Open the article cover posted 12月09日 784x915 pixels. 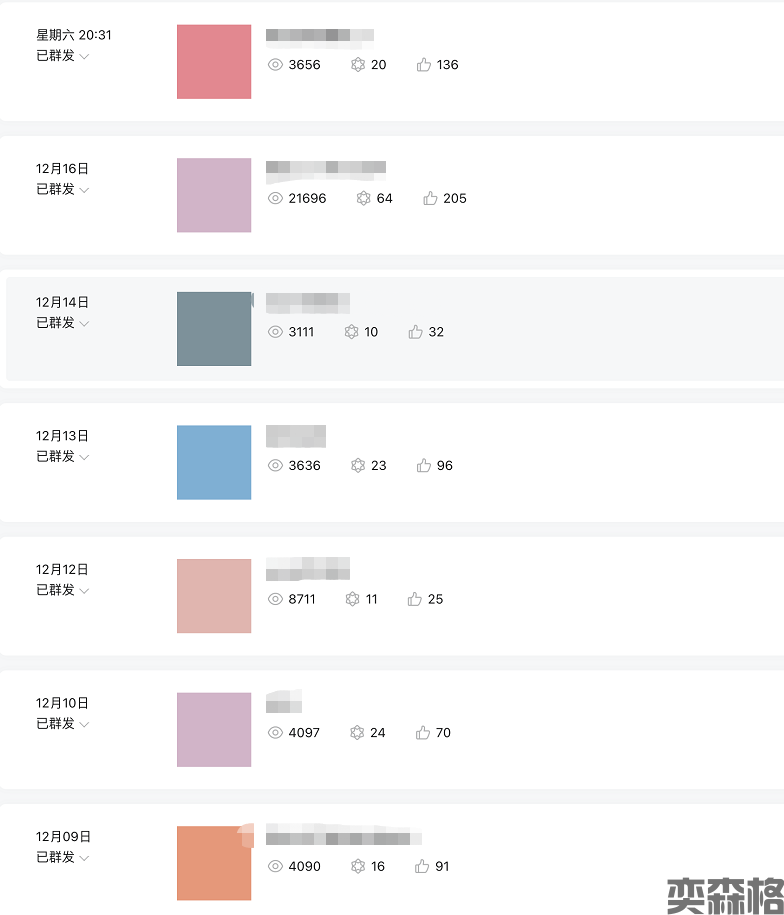[x=214, y=863]
